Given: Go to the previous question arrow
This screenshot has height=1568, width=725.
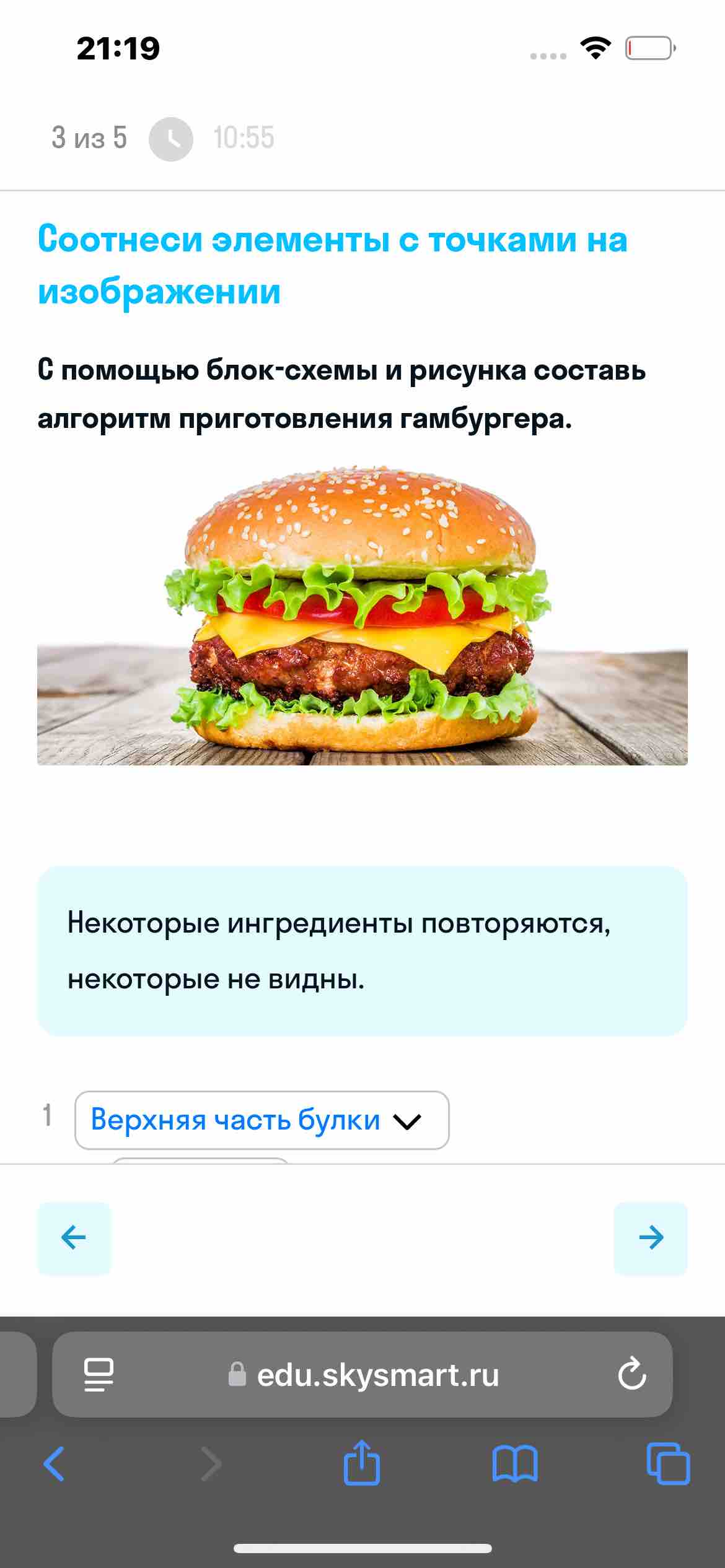Looking at the screenshot, I should click(x=74, y=1238).
